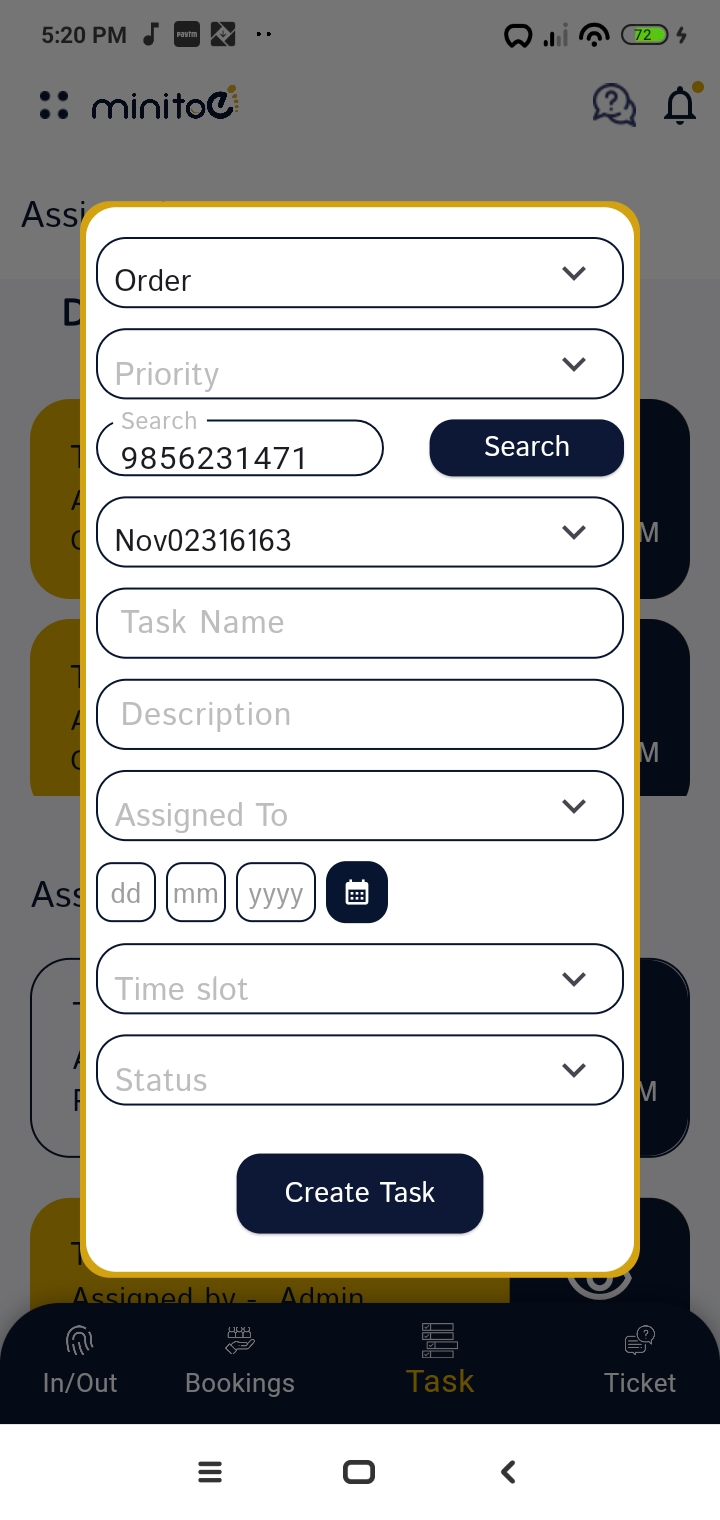
Task: Tap the mm month field
Action: (196, 892)
